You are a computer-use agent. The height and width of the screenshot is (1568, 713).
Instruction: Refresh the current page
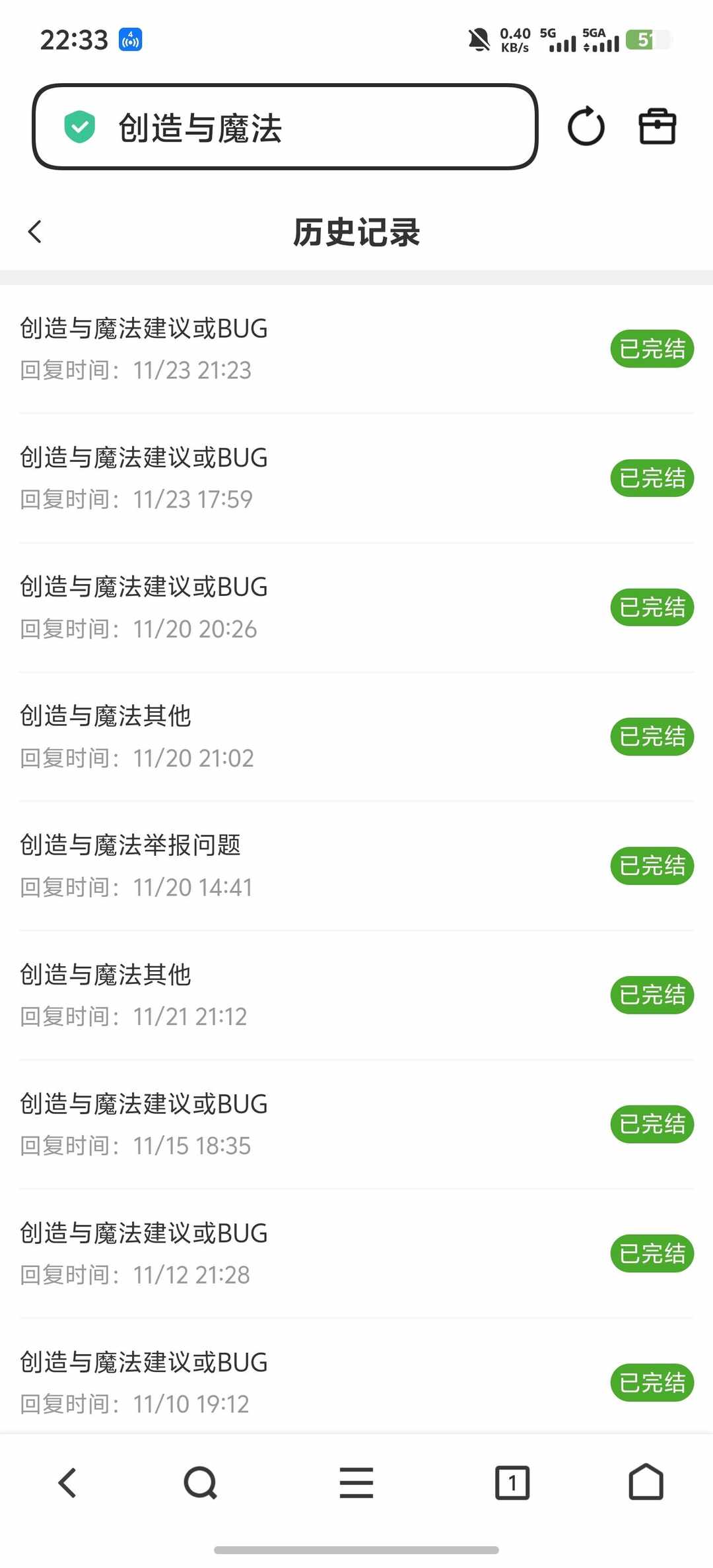click(586, 127)
